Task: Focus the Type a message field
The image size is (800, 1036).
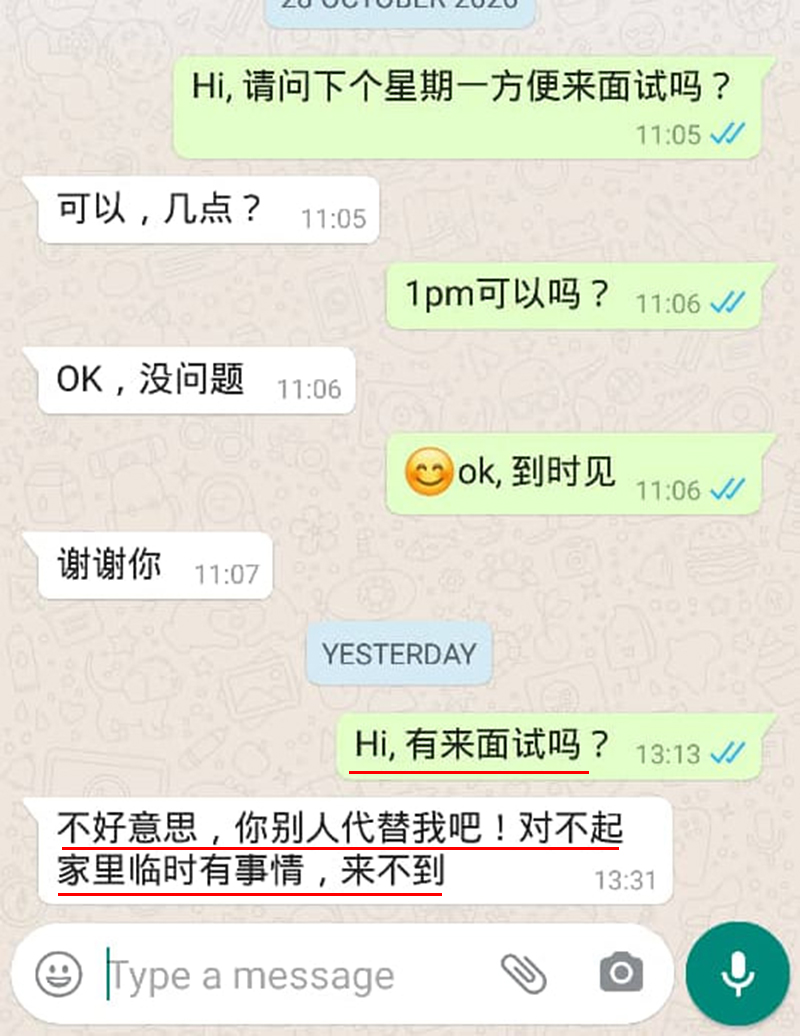Action: (x=290, y=975)
